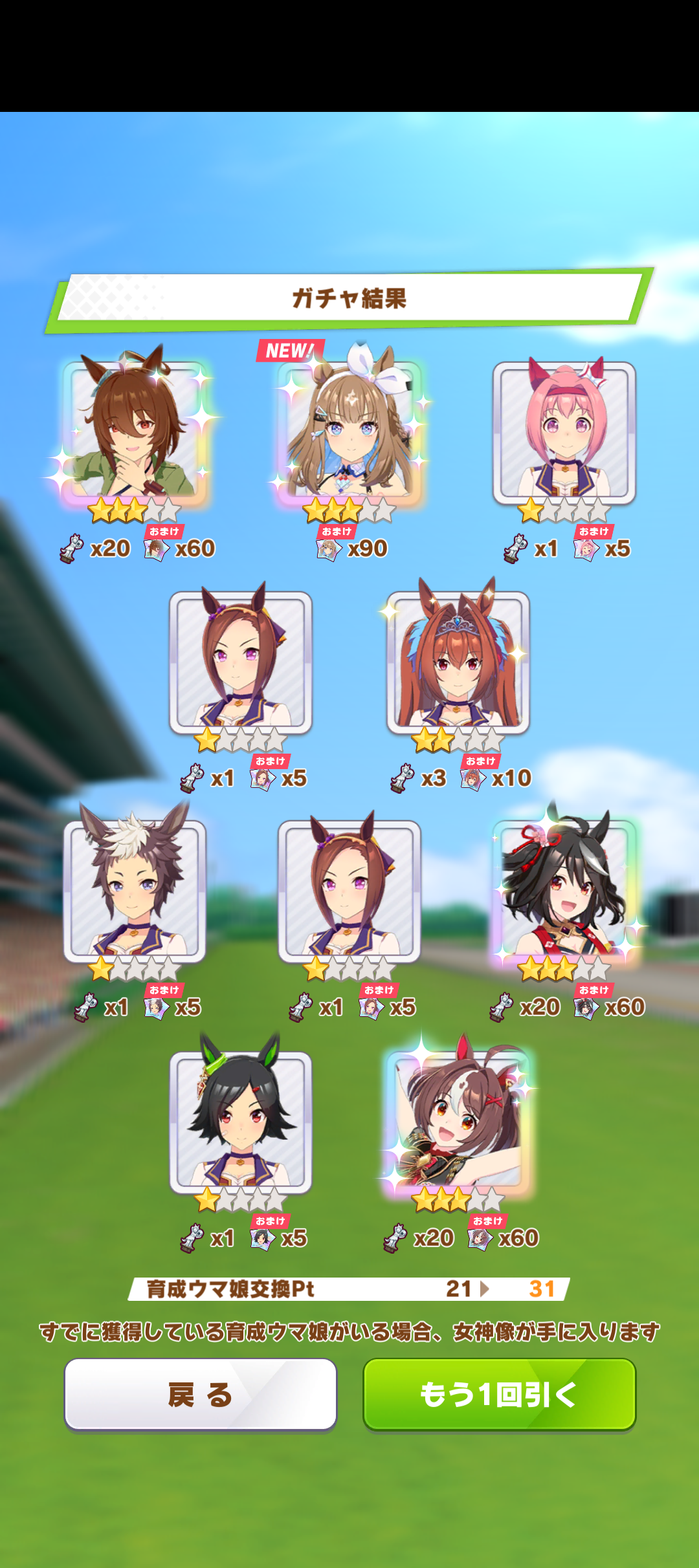
Task: Pull the gacha again with もう1回引く
Action: pos(499,1394)
